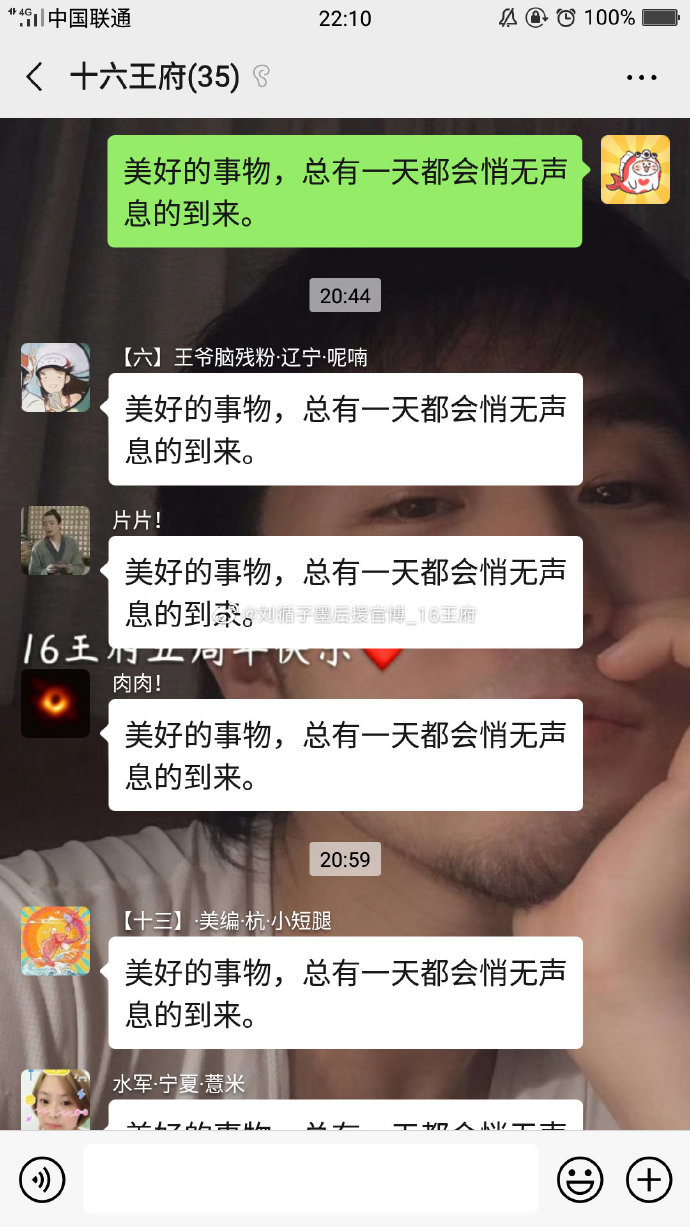
Task: Tap the black hole avatar of 肉肉!
Action: (x=56, y=703)
